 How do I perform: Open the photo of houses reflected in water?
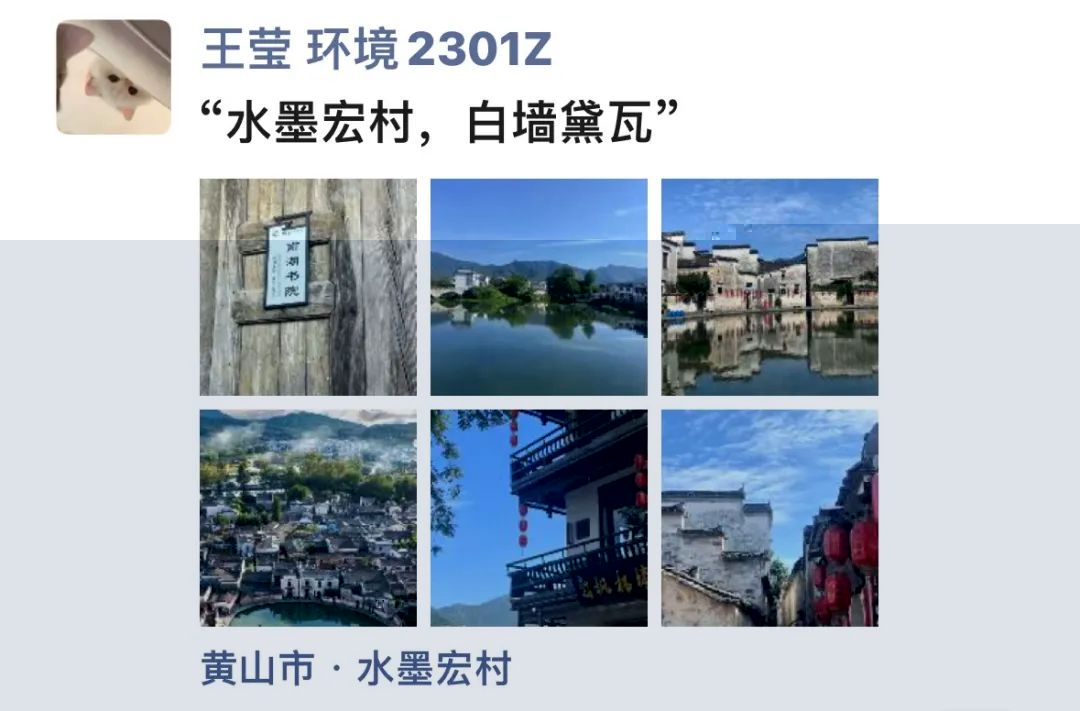coord(770,287)
